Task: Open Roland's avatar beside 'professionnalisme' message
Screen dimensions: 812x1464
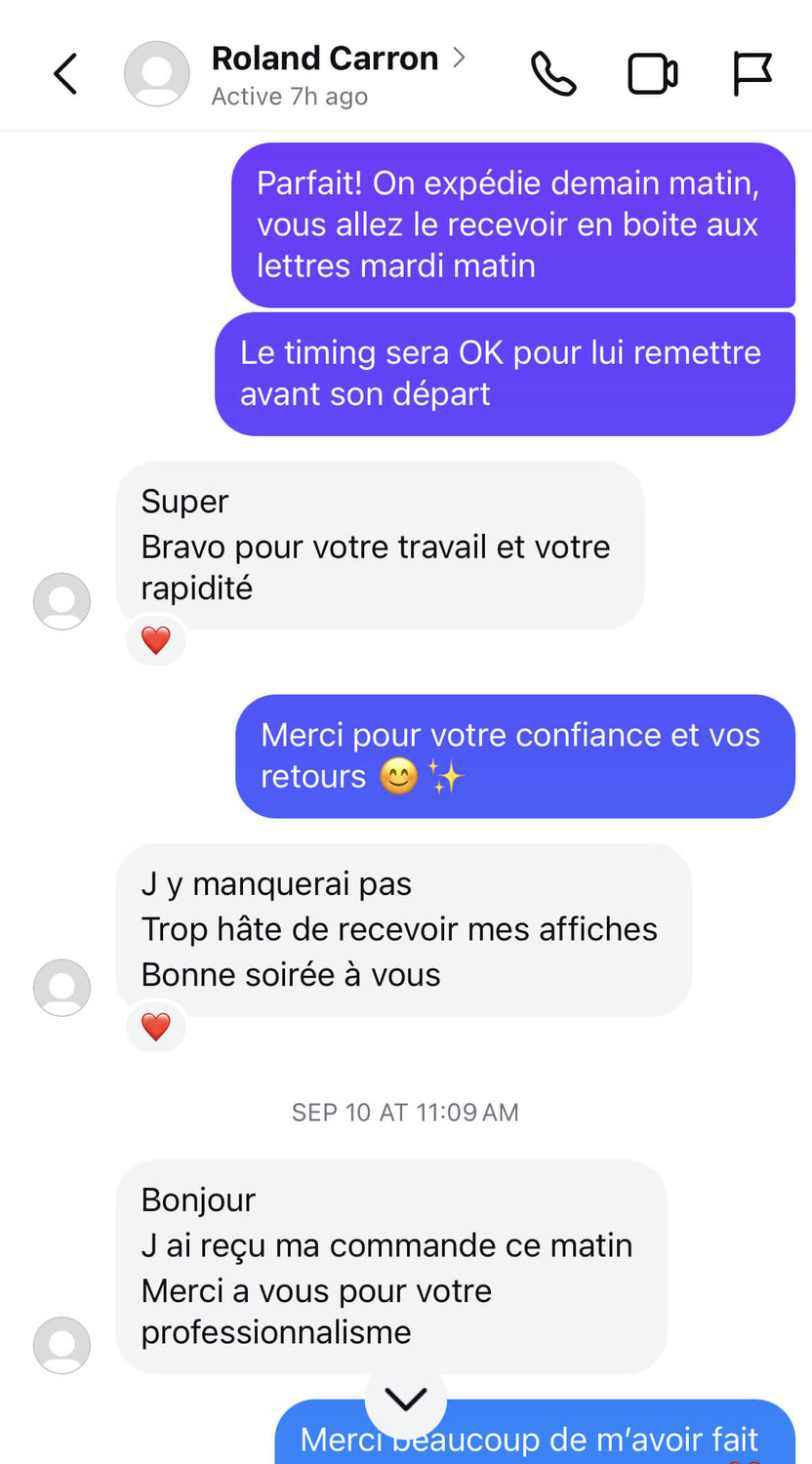Action: click(62, 1345)
